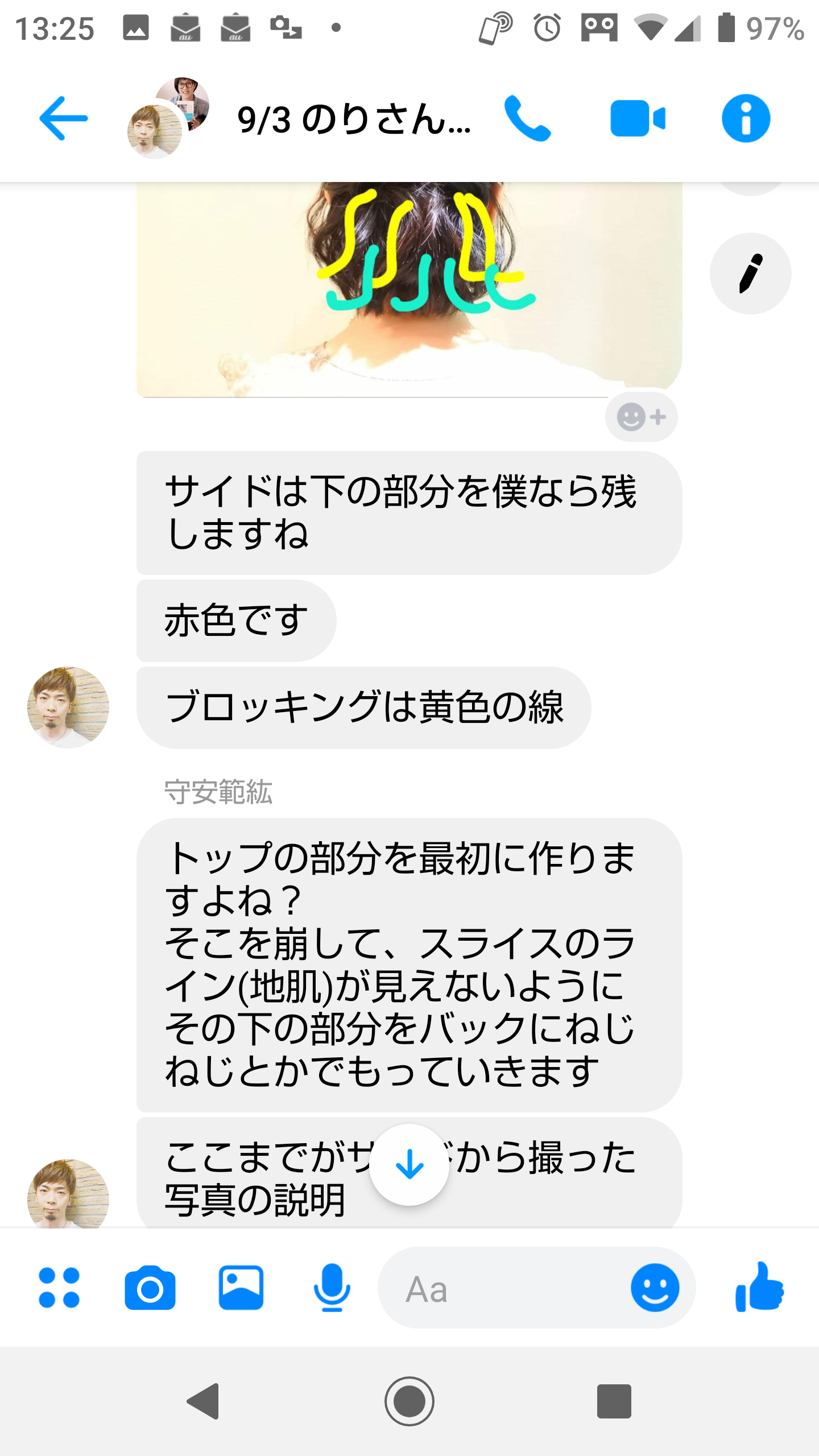Viewport: 819px width, 1456px height.
Task: Tap the pencil edit icon beside the photo
Action: pyautogui.click(x=750, y=274)
